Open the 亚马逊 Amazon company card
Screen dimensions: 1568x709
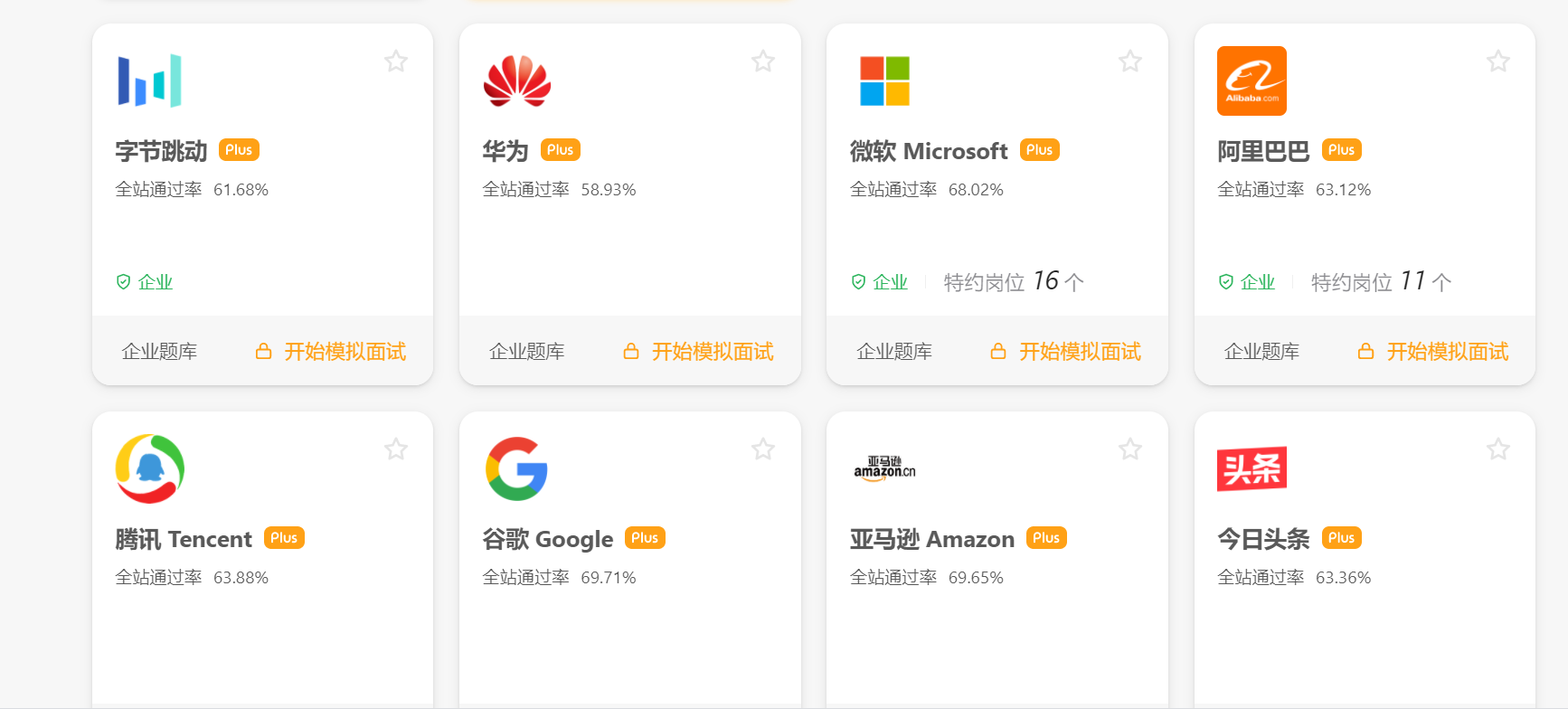tap(932, 540)
